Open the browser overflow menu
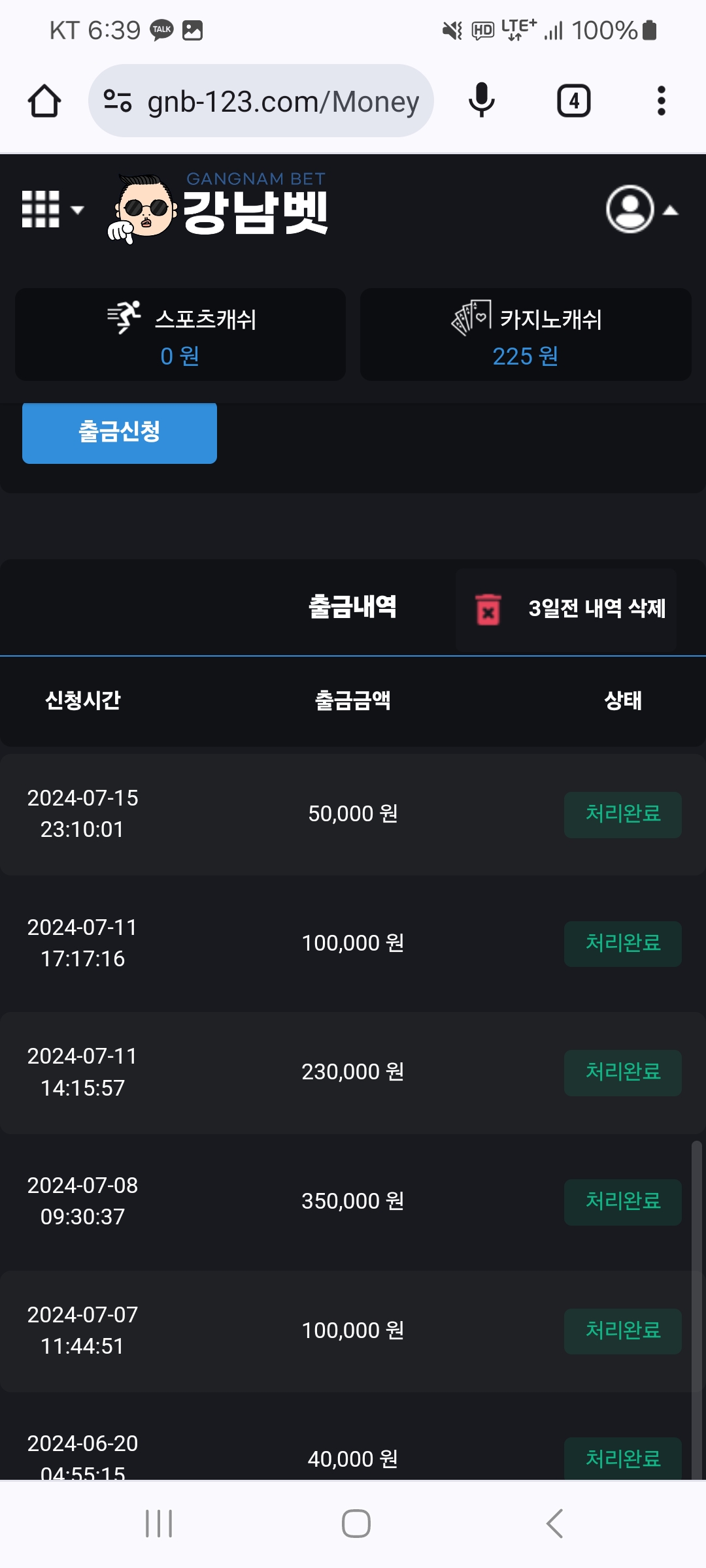This screenshot has height=1568, width=706. point(661,101)
